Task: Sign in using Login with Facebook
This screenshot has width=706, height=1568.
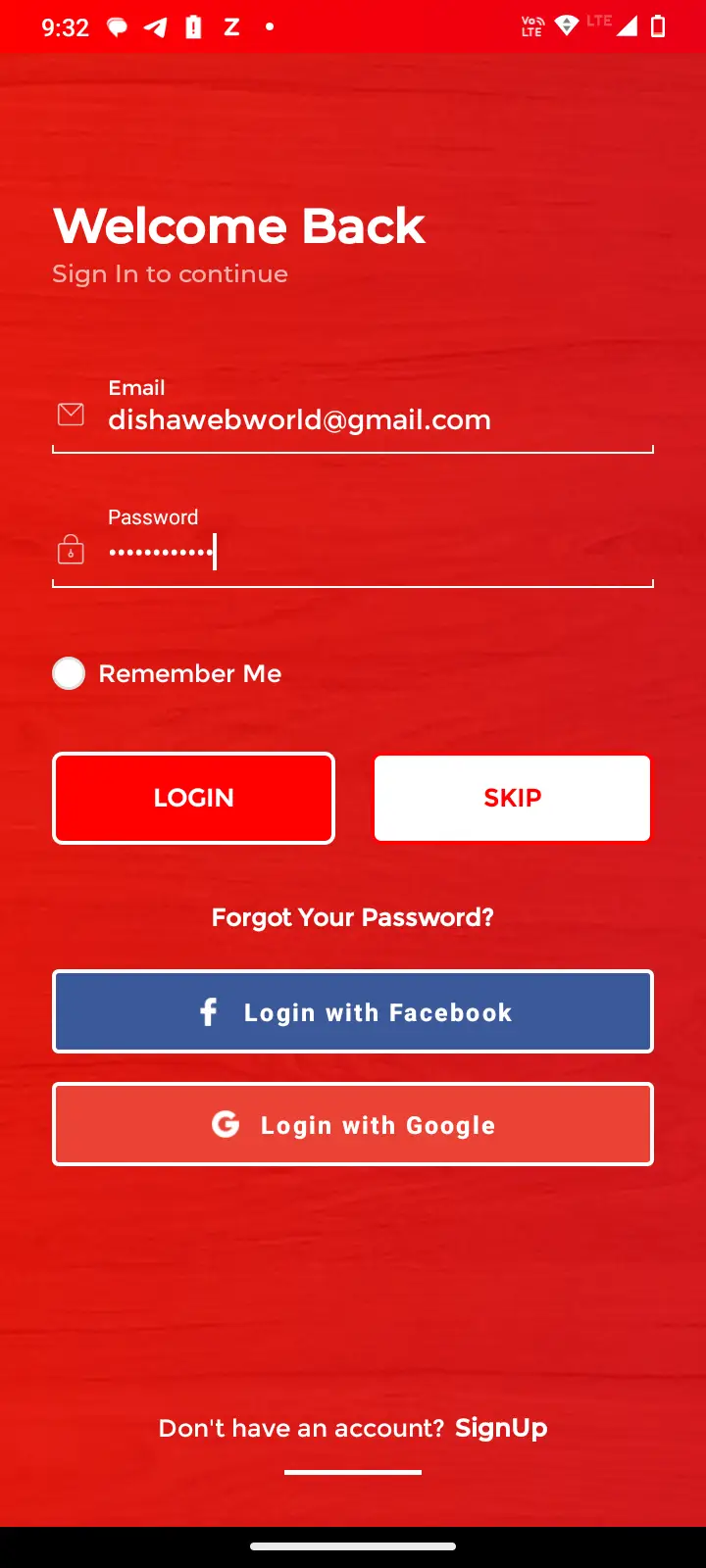Action: point(353,1011)
